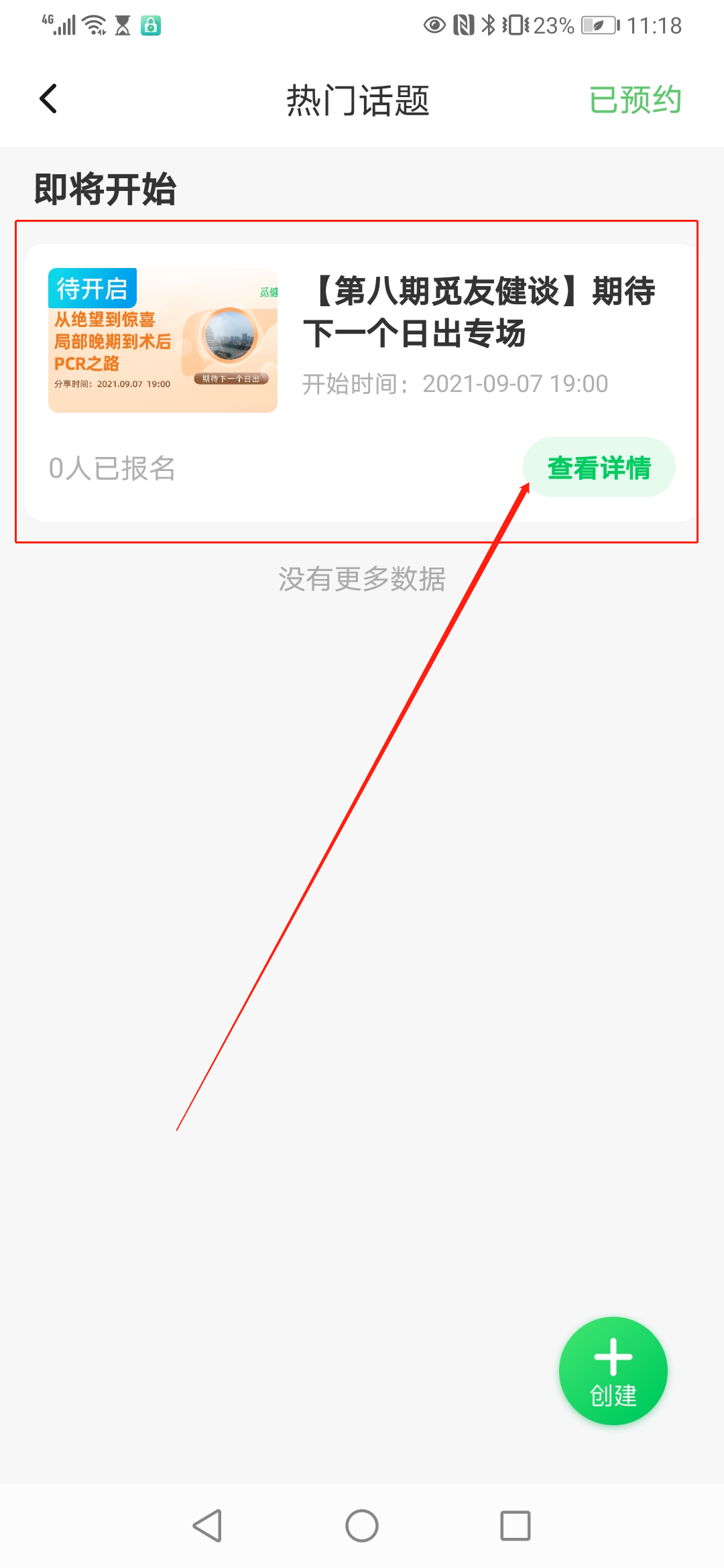Viewport: 724px width, 1568px height.
Task: Tap the Wi-Fi icon in the status bar
Action: coord(93,25)
